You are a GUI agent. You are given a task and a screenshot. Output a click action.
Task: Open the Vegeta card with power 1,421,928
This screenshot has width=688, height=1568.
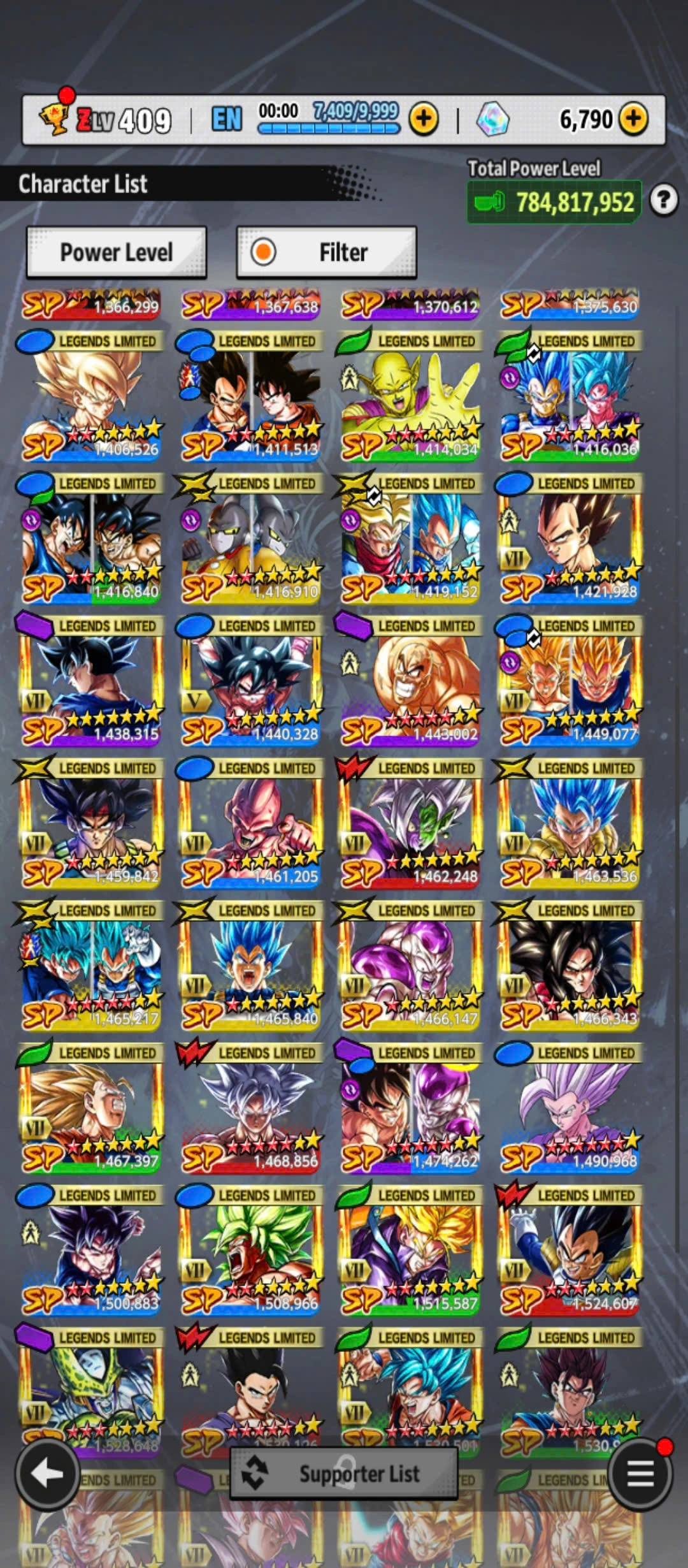click(570, 541)
